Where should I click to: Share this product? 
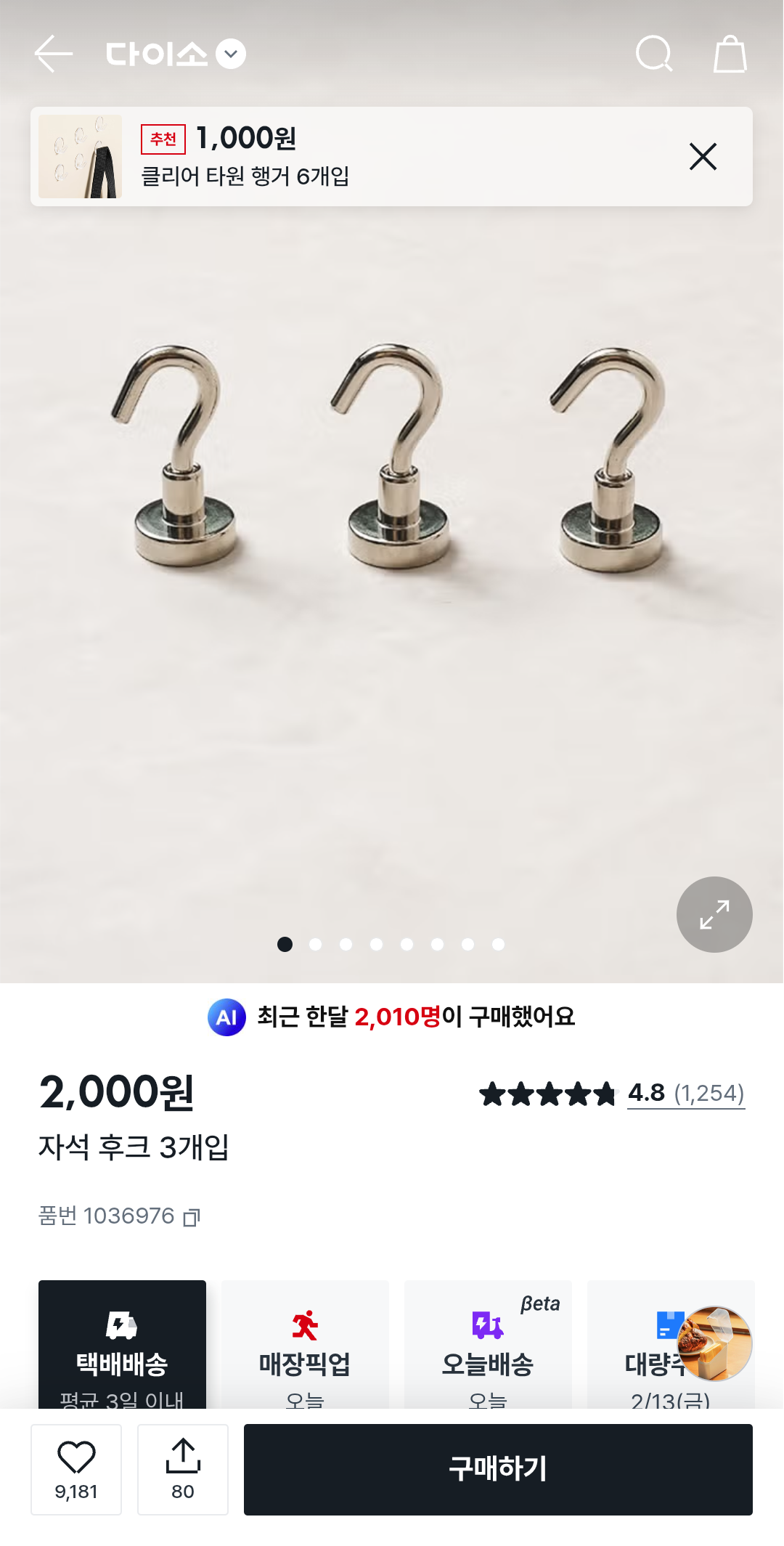click(183, 1469)
